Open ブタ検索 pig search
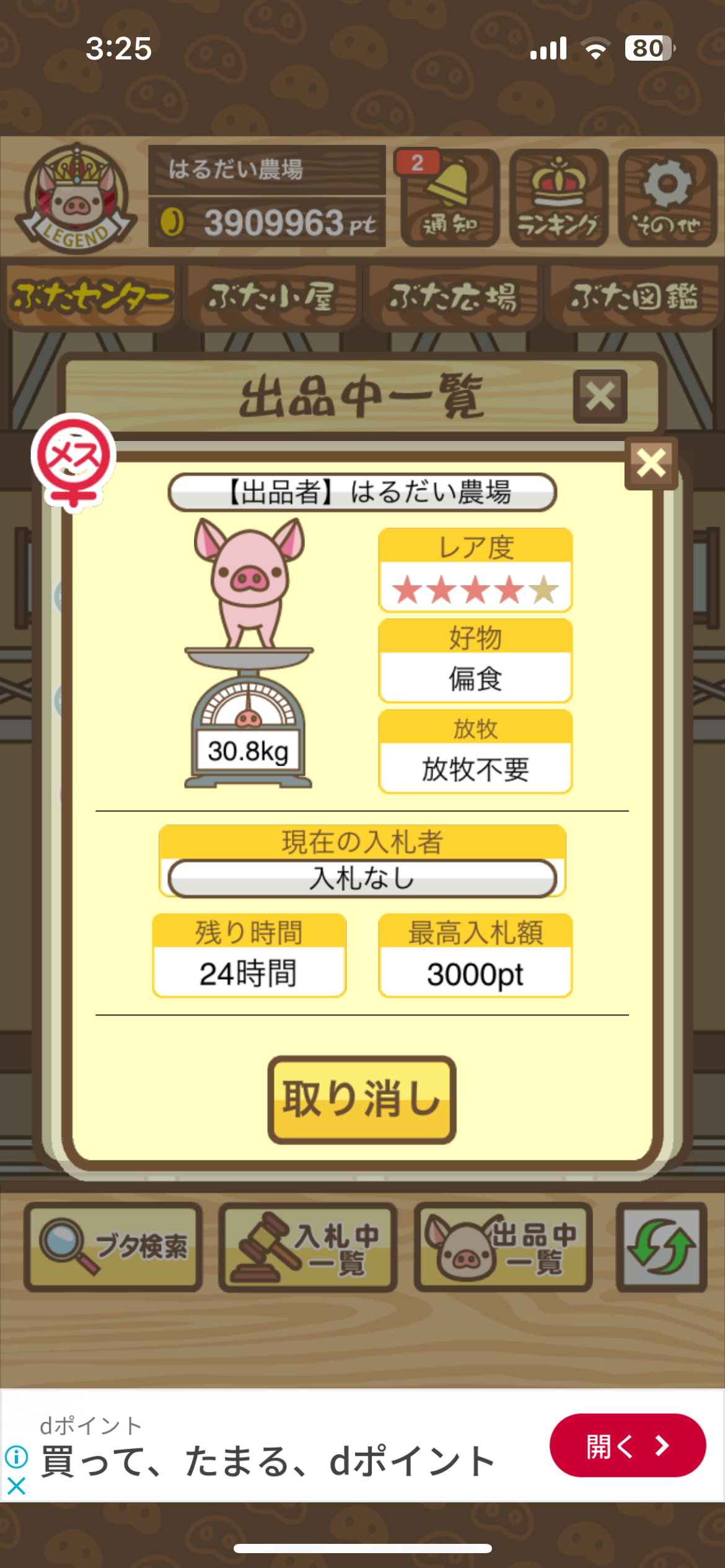725x1568 pixels. coord(113,1247)
